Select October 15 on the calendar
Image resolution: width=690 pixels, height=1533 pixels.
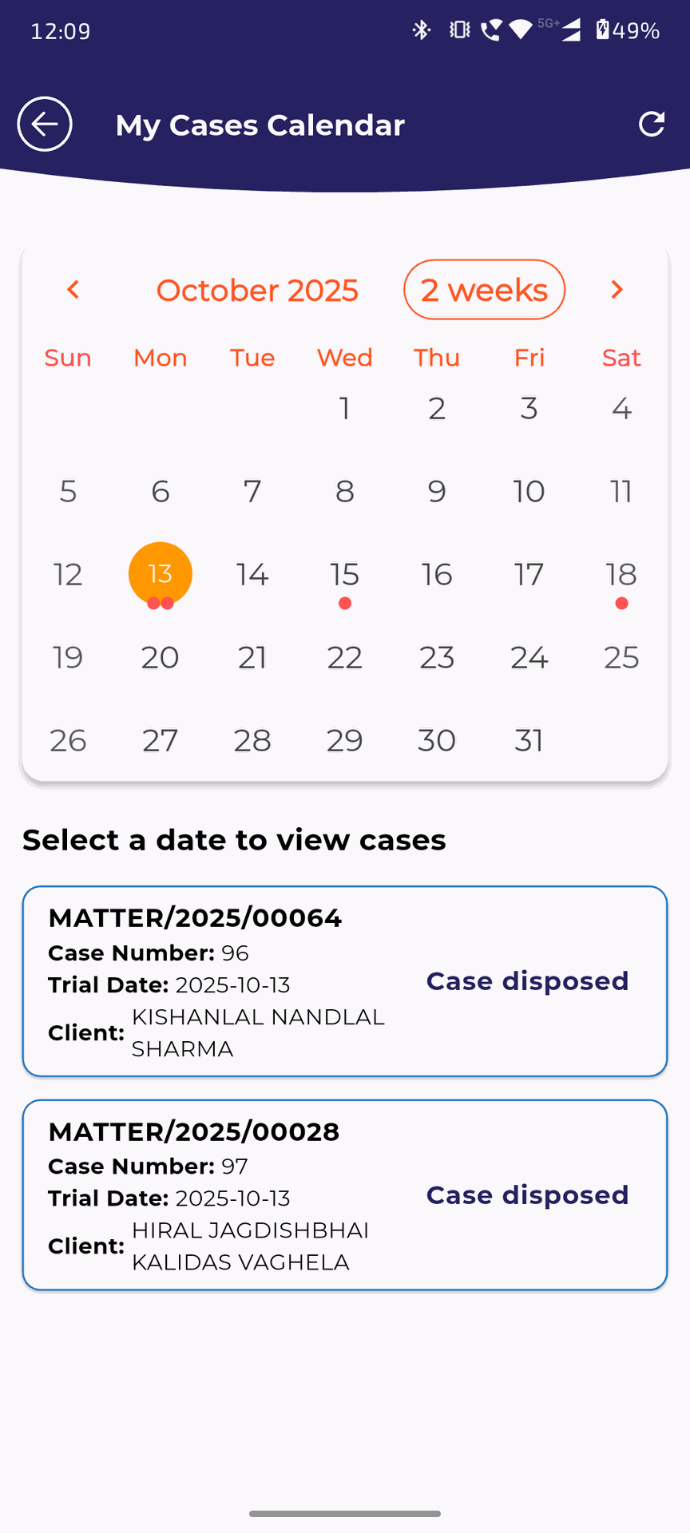[345, 575]
